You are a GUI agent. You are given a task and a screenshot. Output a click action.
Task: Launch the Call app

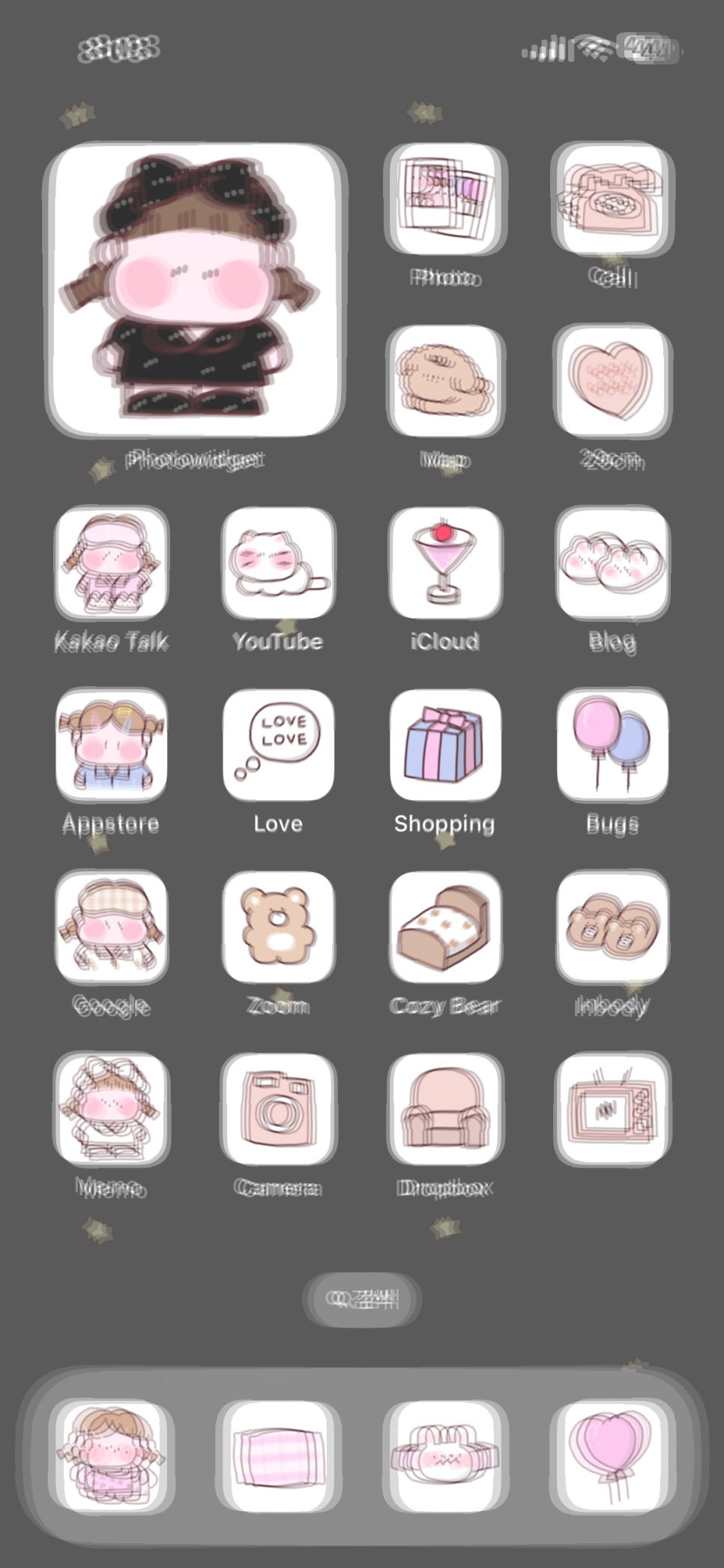[x=612, y=200]
